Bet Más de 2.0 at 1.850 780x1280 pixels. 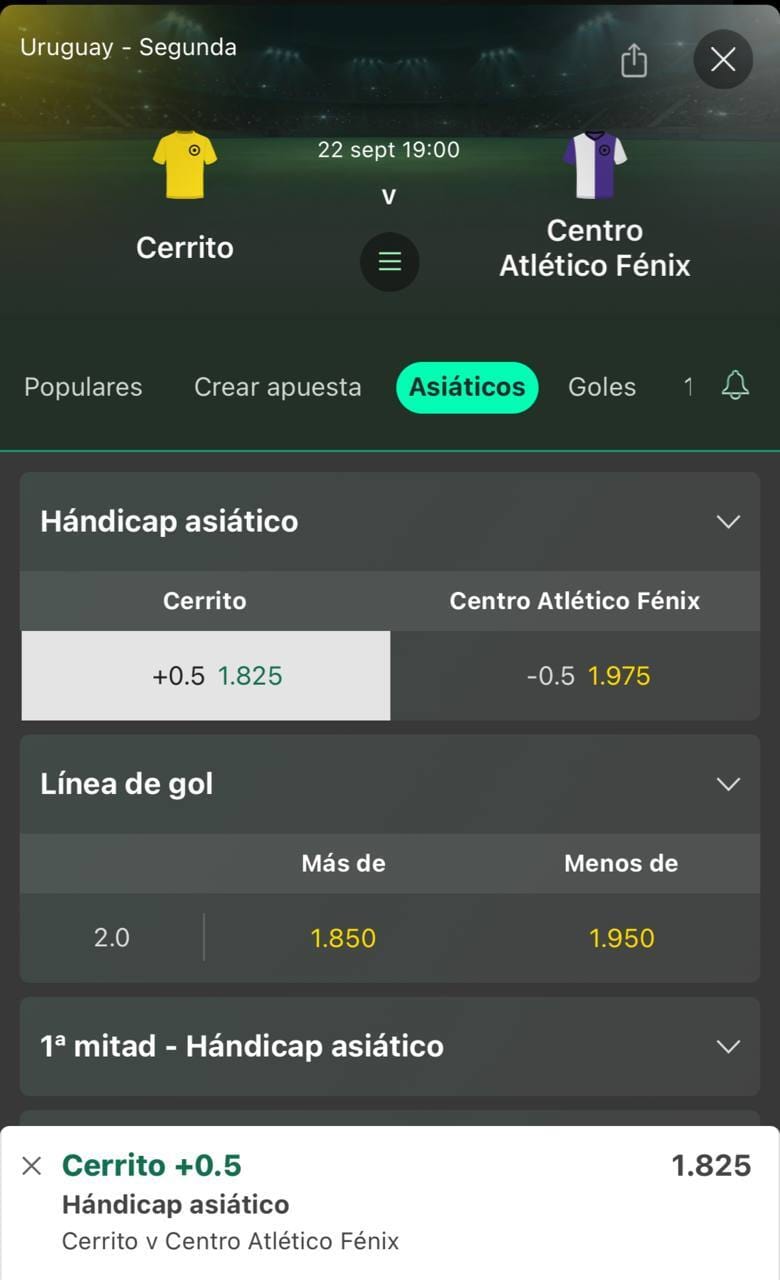click(343, 938)
